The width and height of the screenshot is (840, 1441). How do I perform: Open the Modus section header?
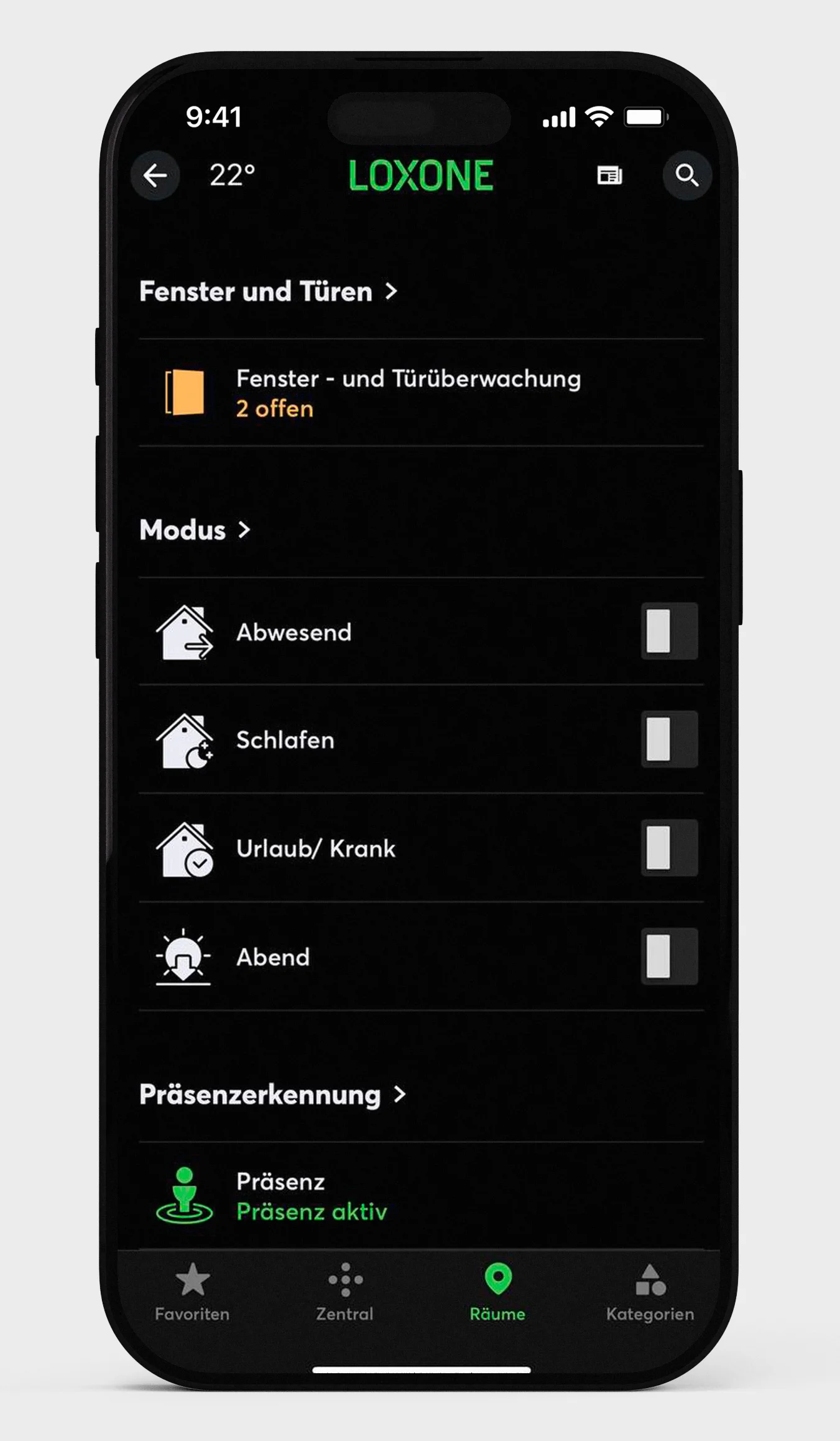[x=195, y=530]
